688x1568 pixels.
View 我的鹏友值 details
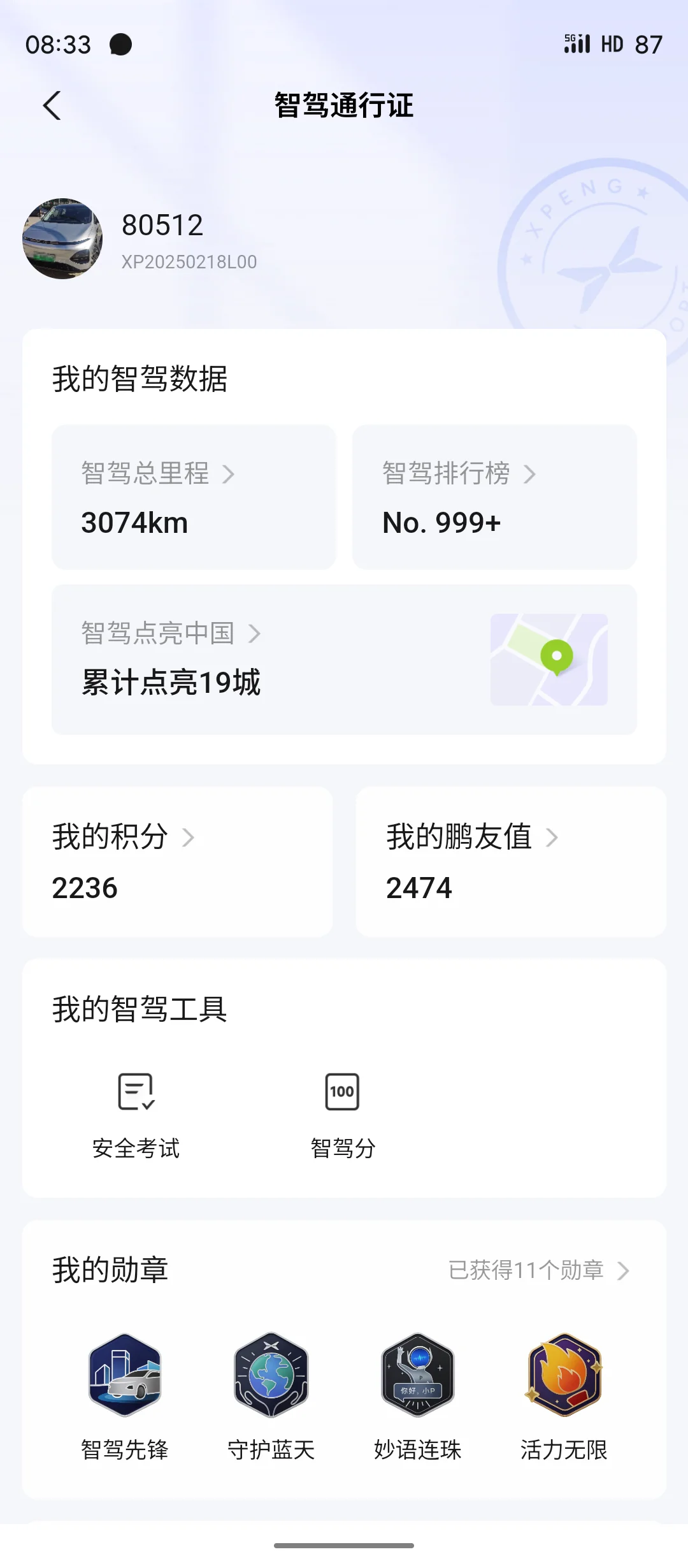coord(511,861)
